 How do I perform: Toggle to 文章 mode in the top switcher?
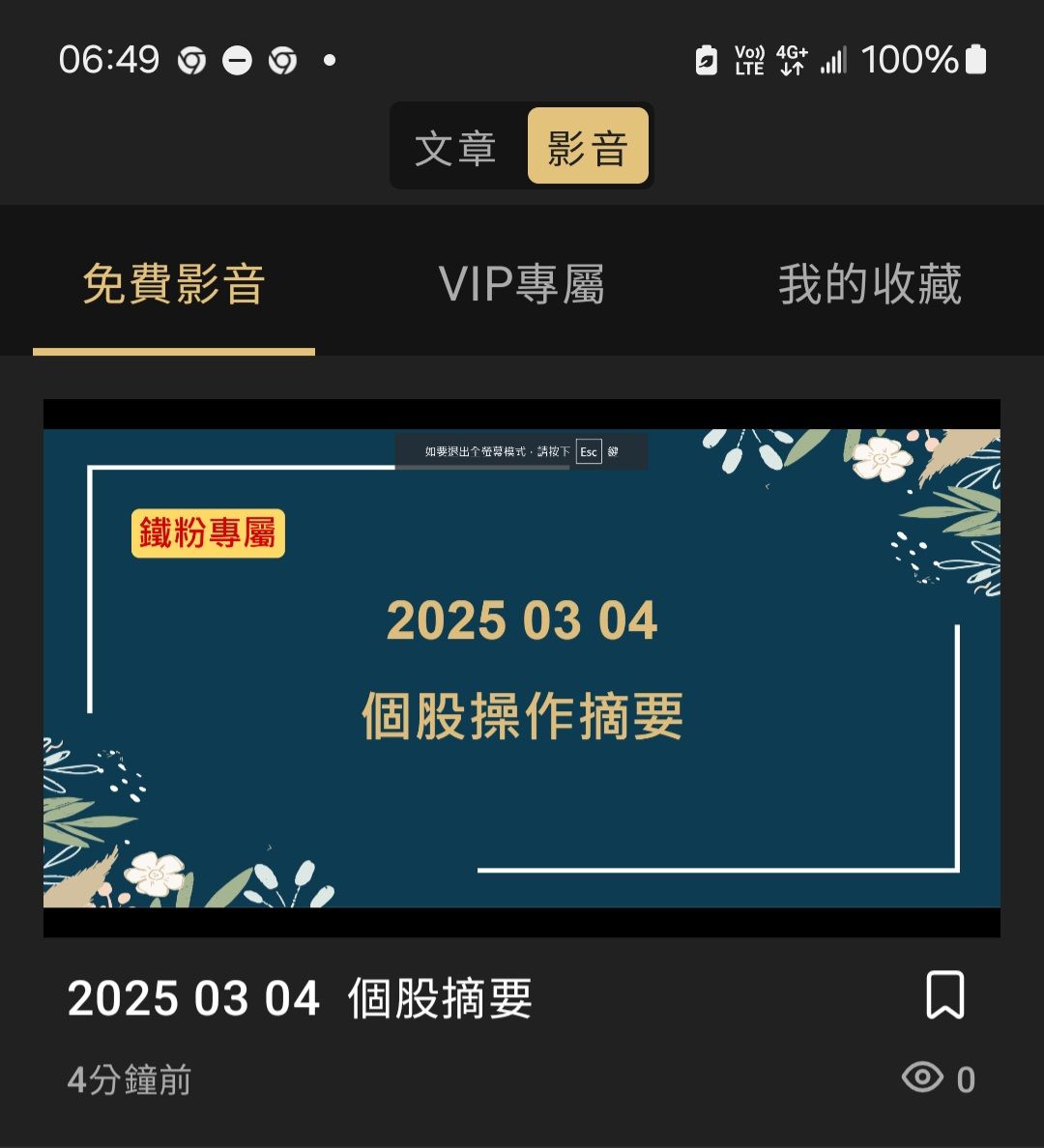coord(457,146)
